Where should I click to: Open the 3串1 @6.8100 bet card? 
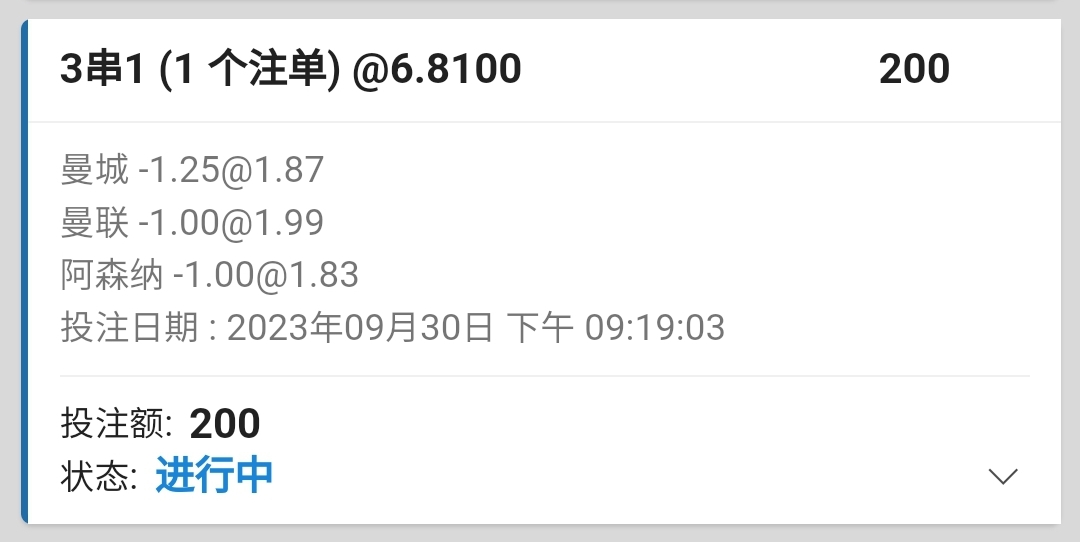(290, 70)
